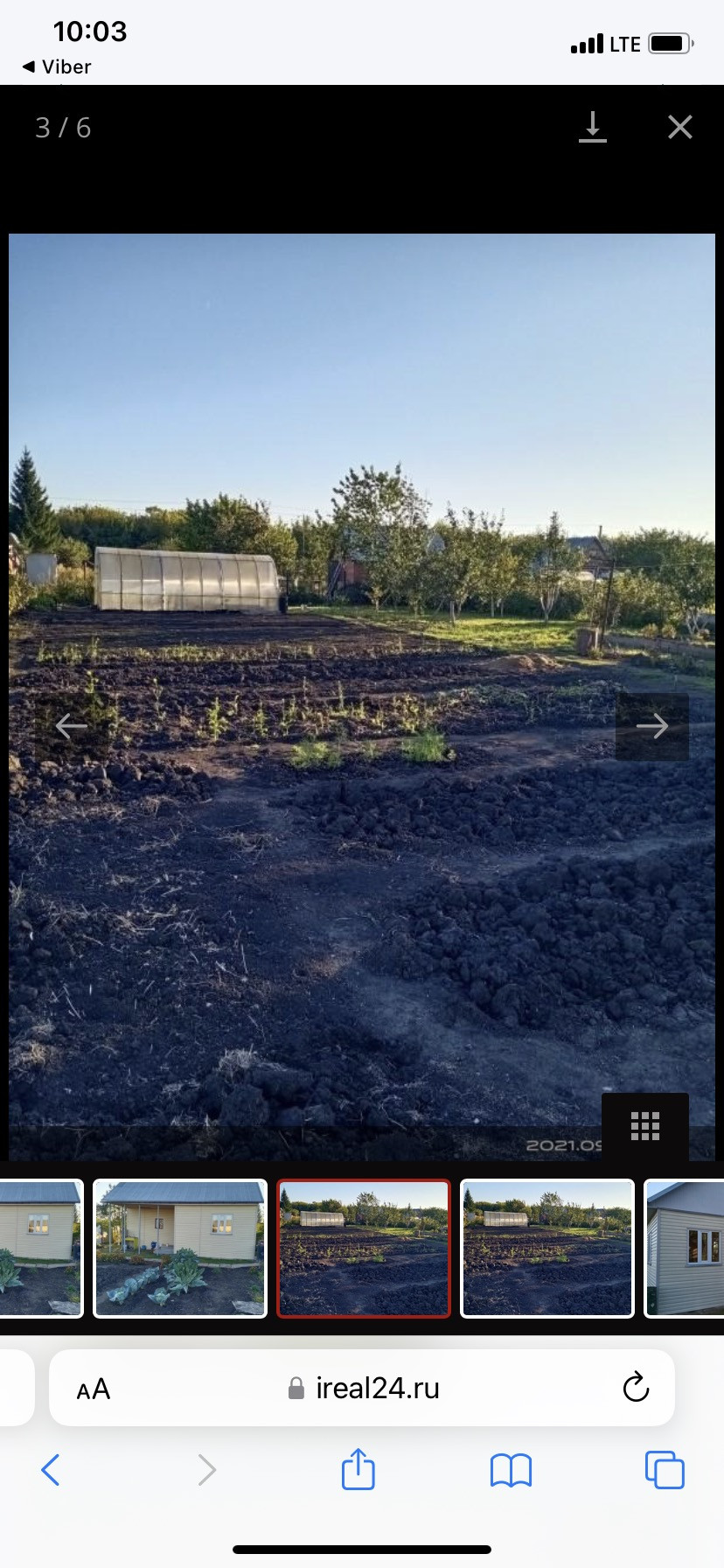Select the house with cabbages thumbnail
724x1568 pixels.
180,1248
